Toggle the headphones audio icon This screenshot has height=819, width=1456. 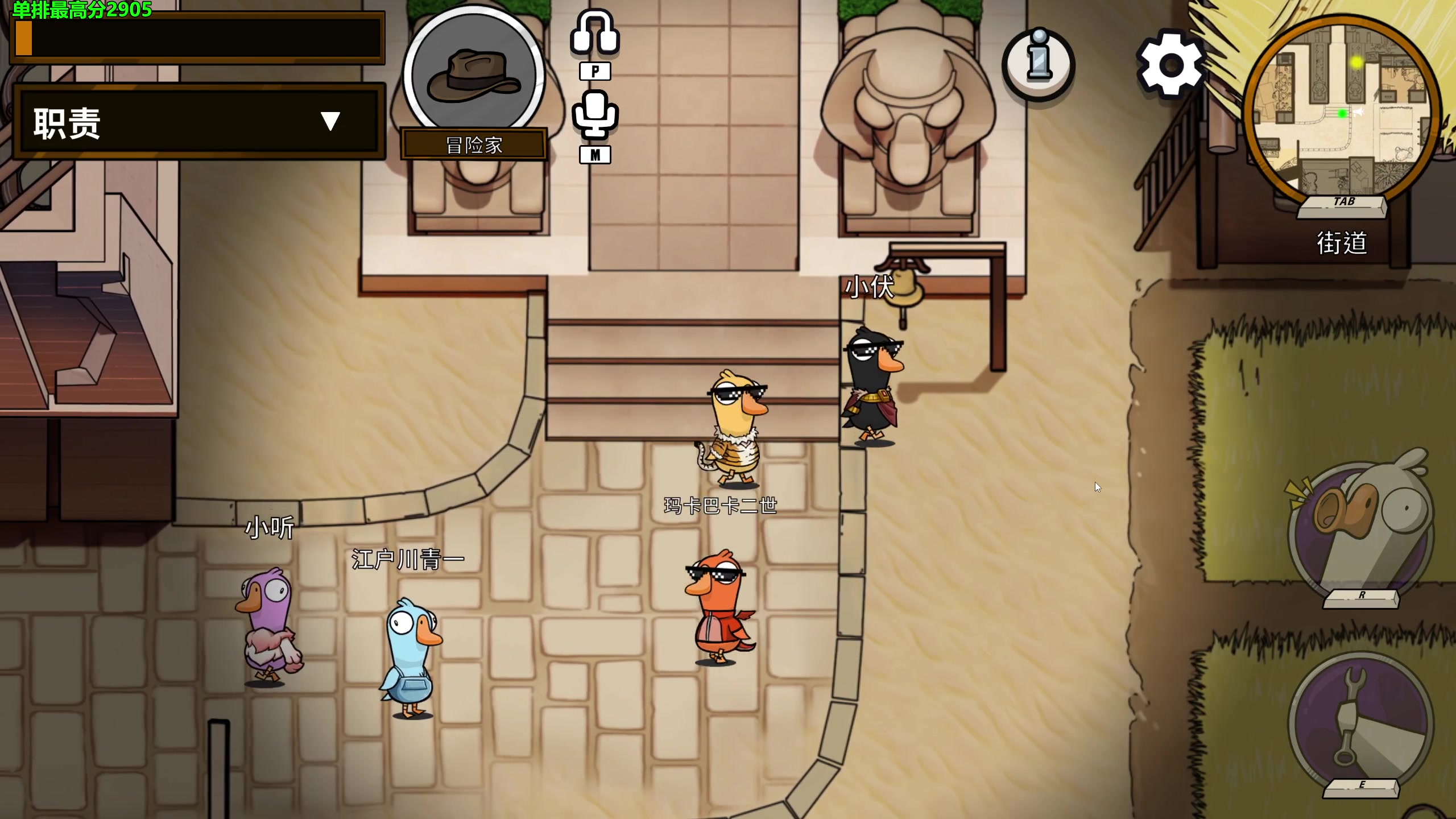tap(594, 34)
